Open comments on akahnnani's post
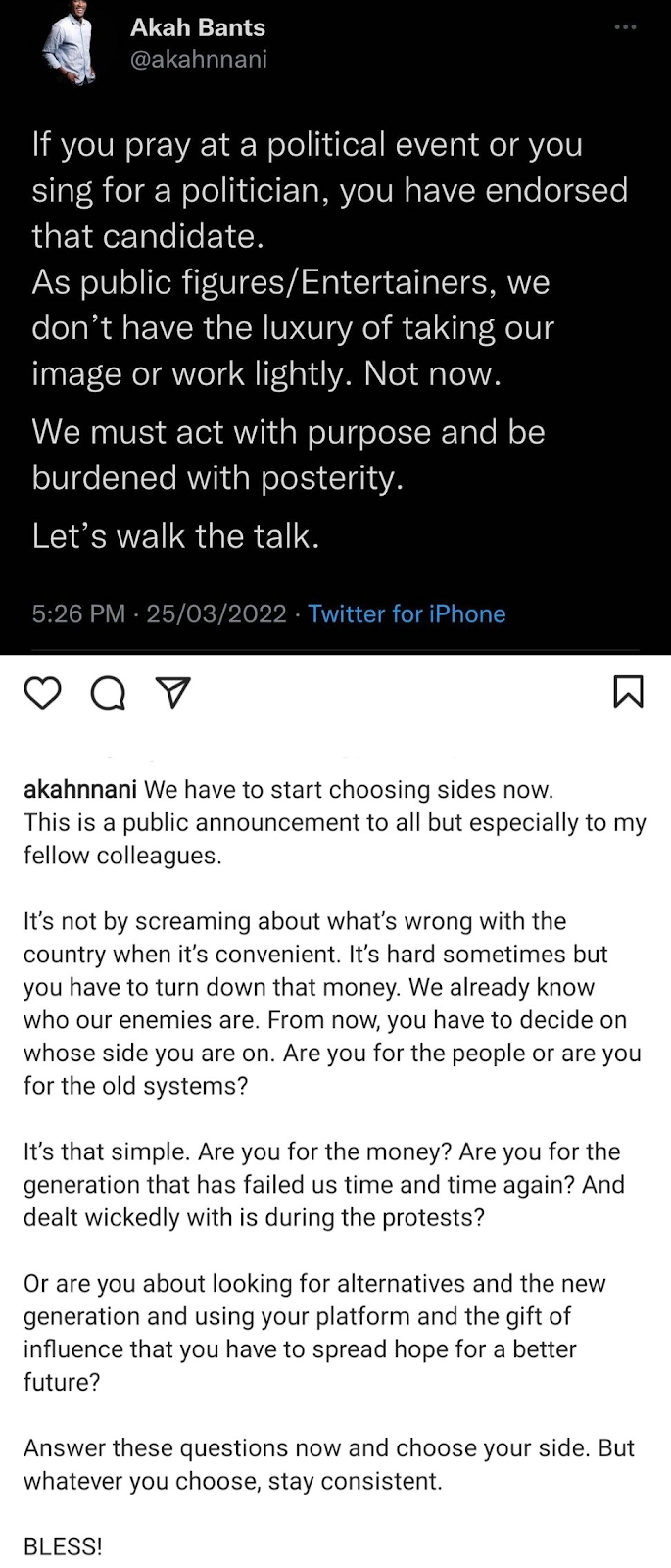671x1568 pixels. 108,693
